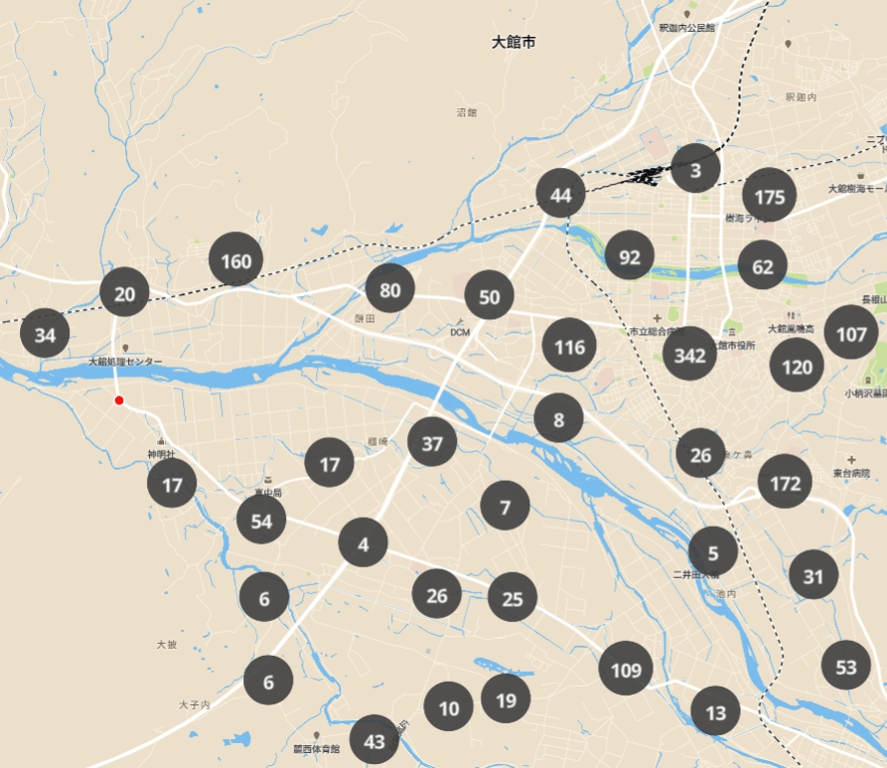Select the cluster labeled 120
Image resolution: width=887 pixels, height=768 pixels.
797,366
